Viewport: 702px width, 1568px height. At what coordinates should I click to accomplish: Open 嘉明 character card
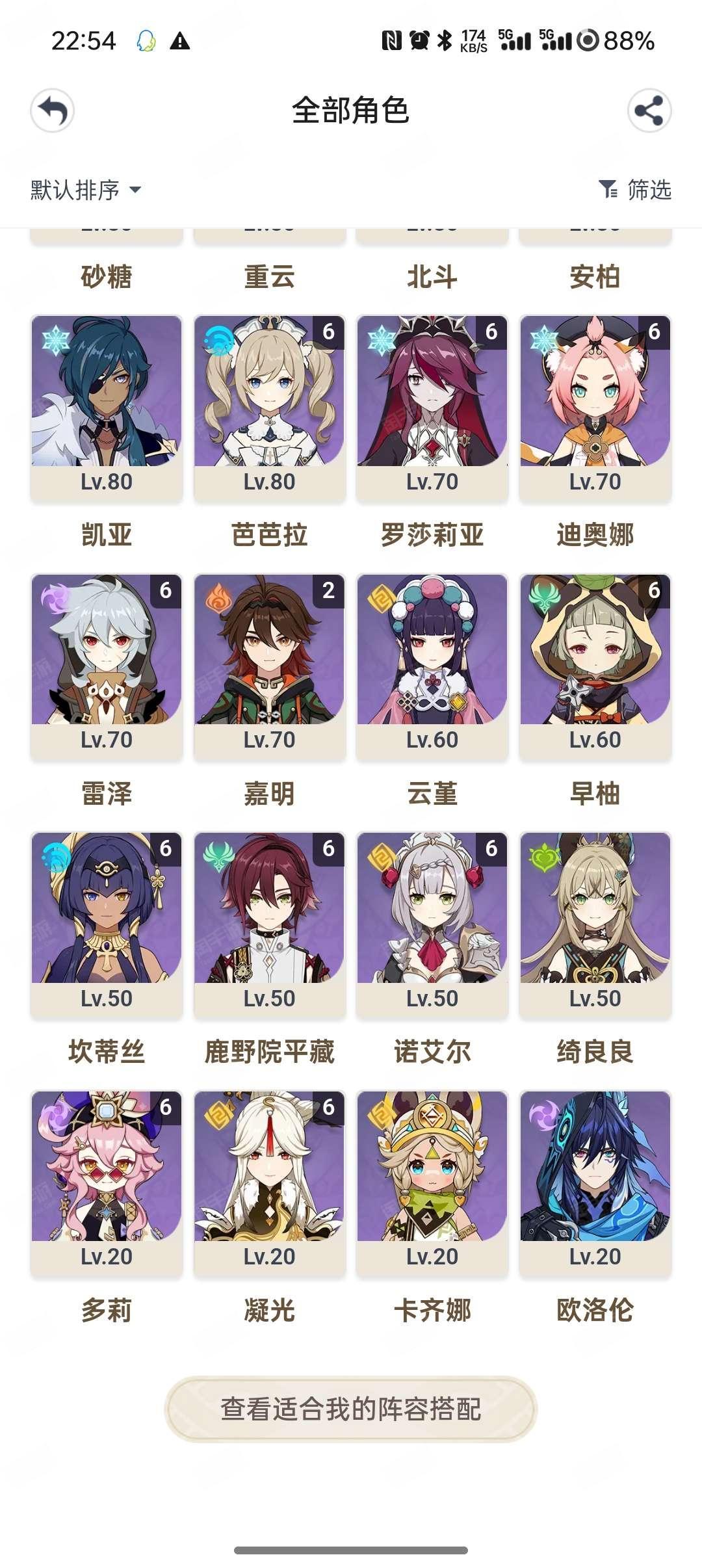tap(269, 666)
